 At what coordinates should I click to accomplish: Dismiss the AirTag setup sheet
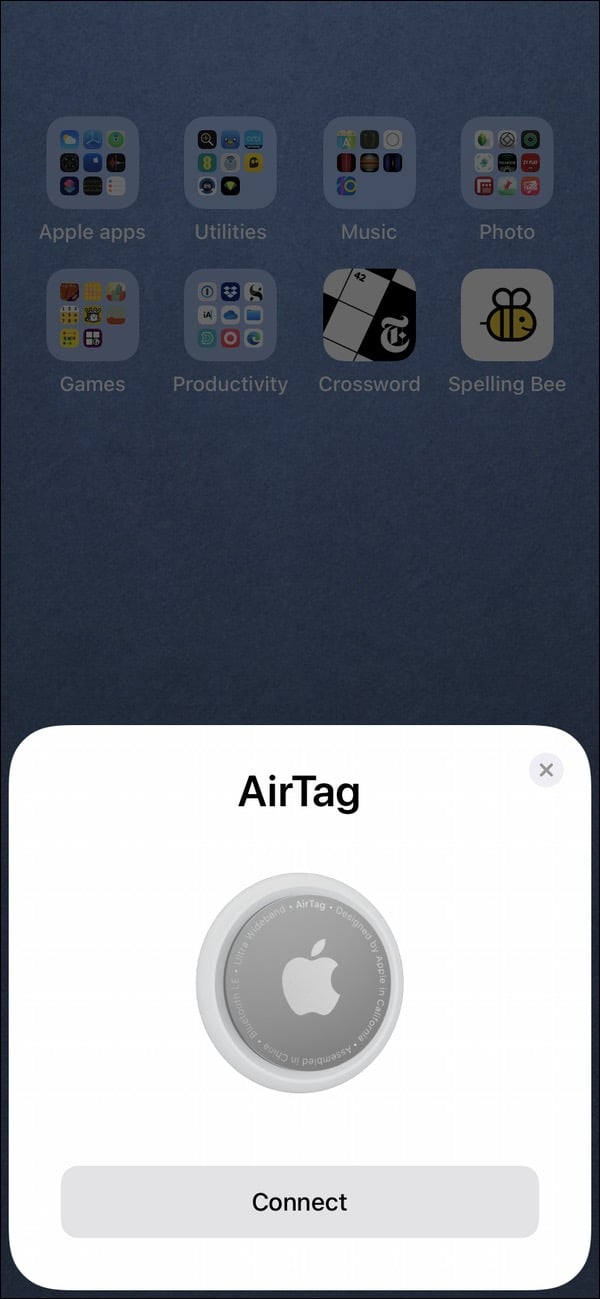(x=546, y=770)
